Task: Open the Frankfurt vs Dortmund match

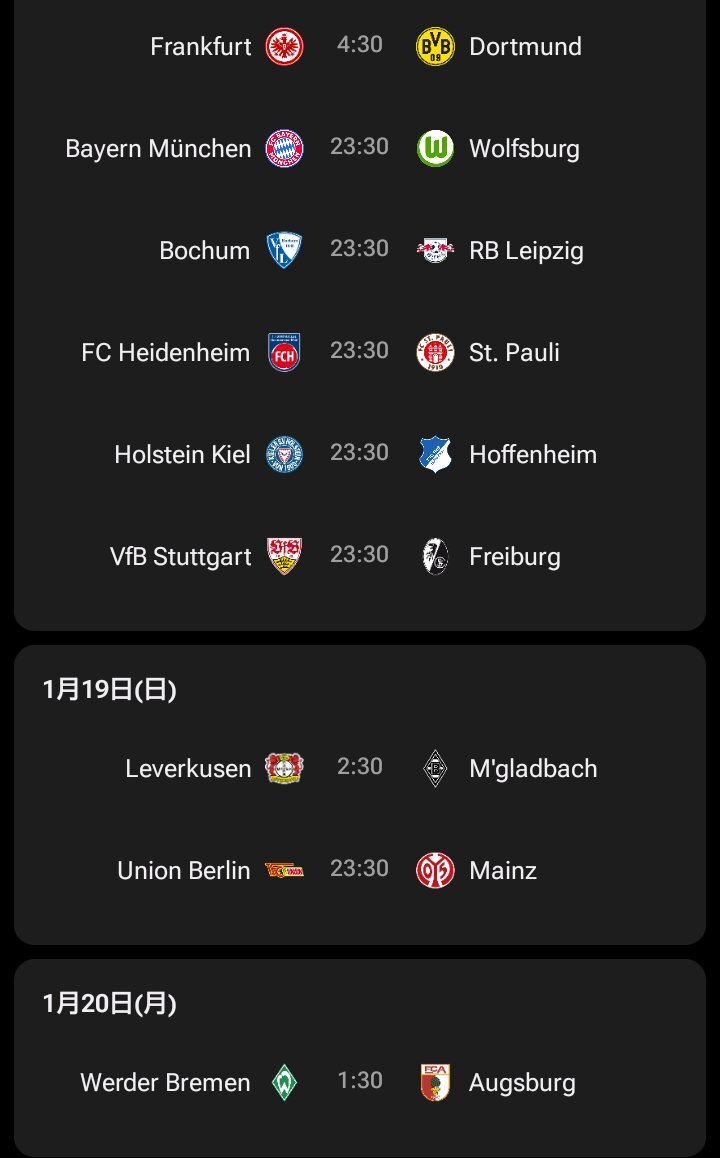Action: pos(360,46)
